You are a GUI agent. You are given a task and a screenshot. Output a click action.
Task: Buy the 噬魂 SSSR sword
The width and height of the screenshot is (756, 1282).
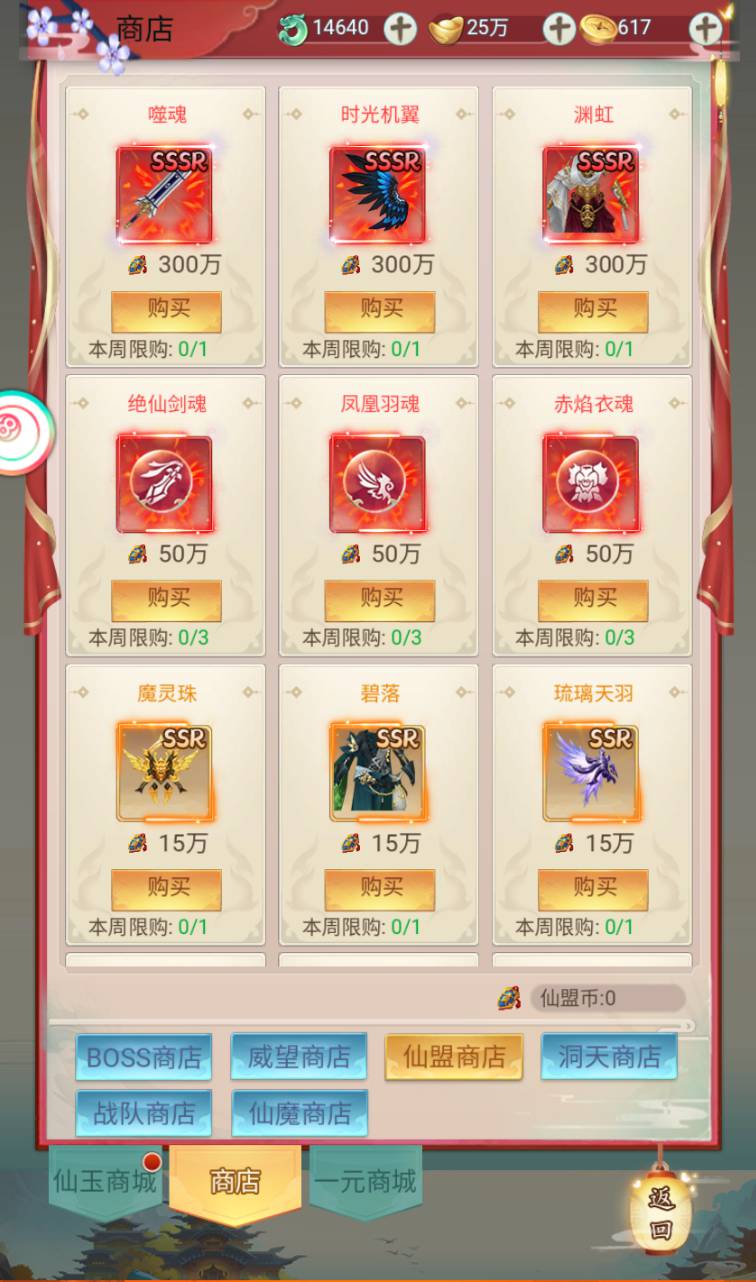166,311
